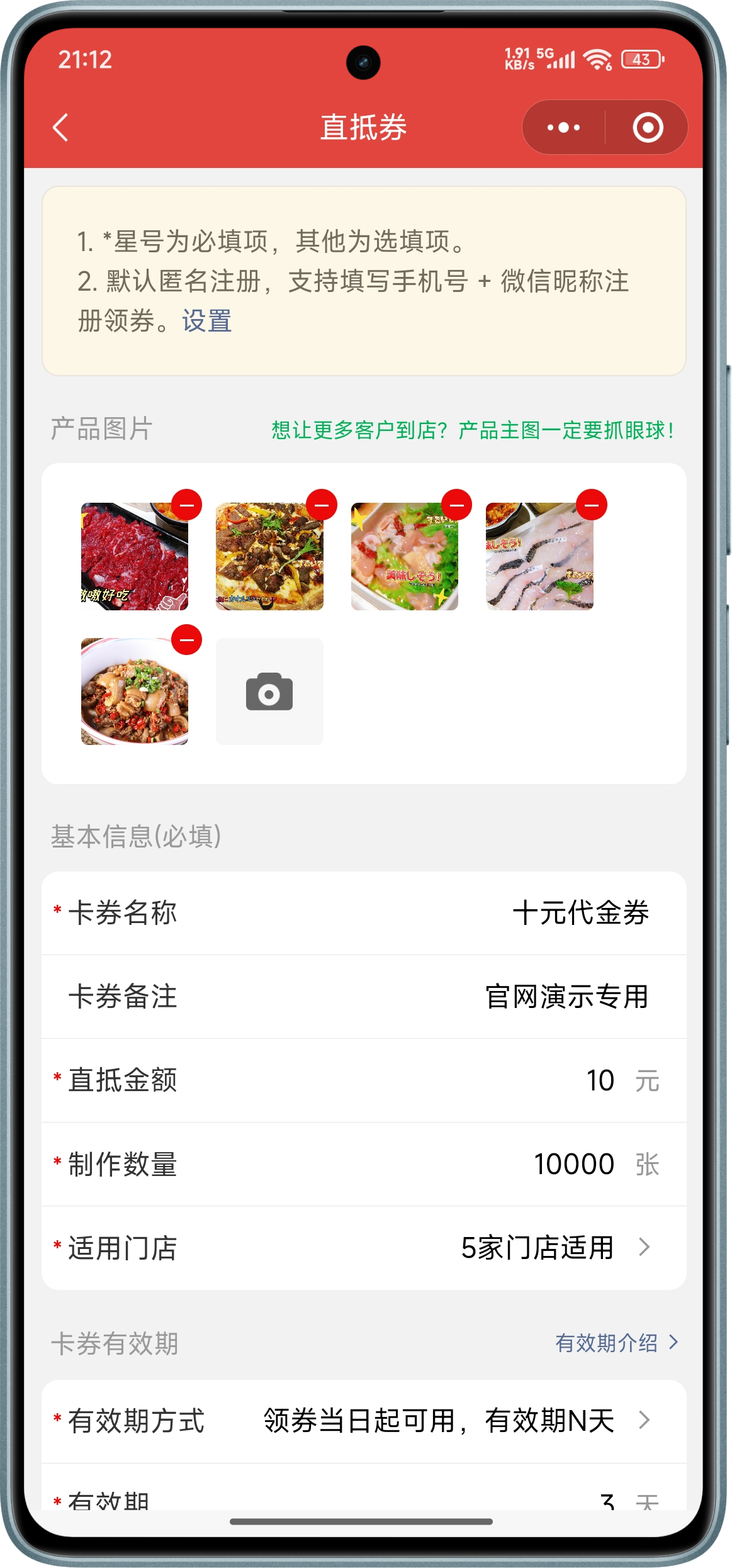Viewport: 732px width, 1568px height.
Task: Add a product photo with the camera tile
Action: point(269,692)
